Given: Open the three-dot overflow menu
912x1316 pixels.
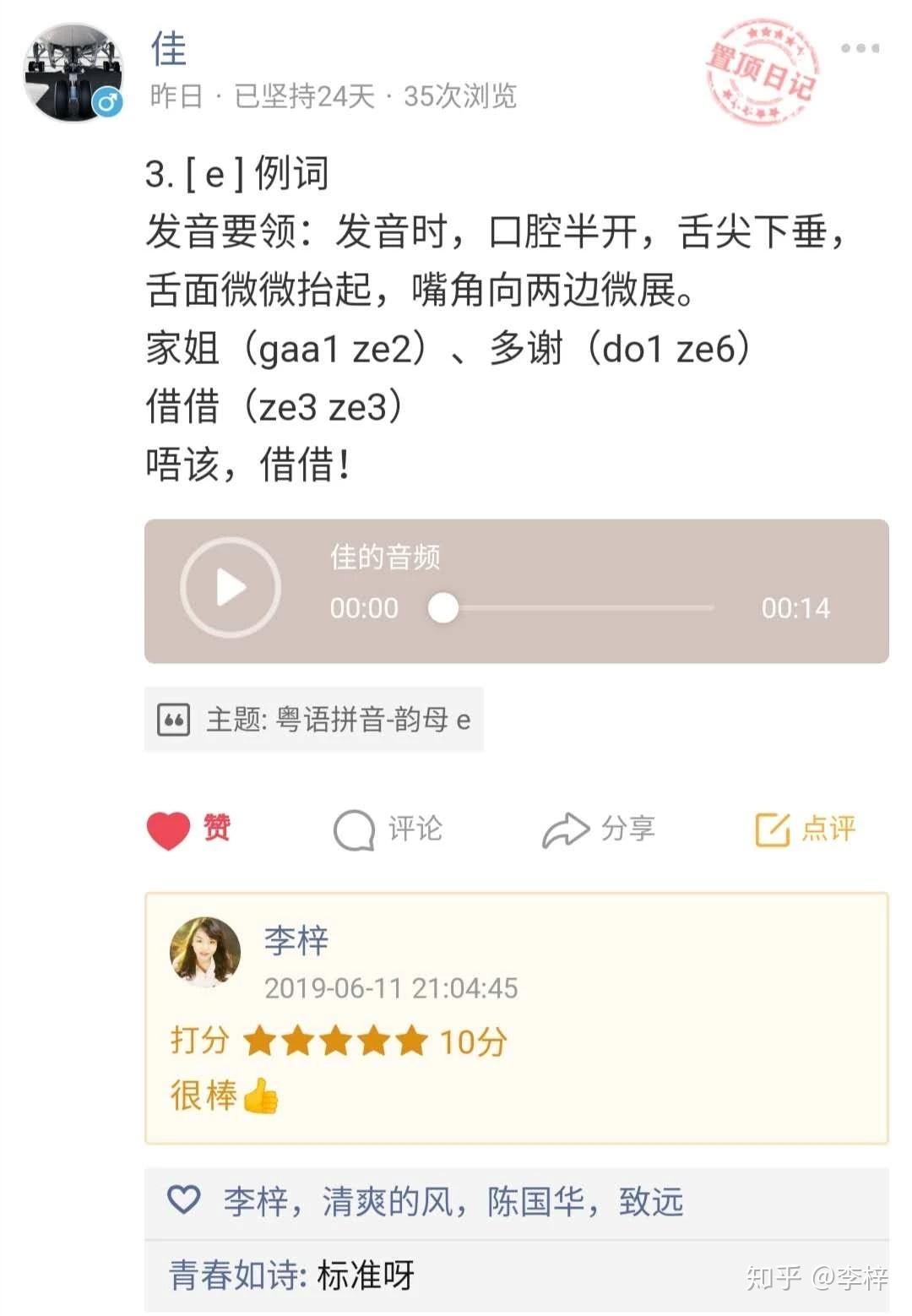Looking at the screenshot, I should pos(860,49).
